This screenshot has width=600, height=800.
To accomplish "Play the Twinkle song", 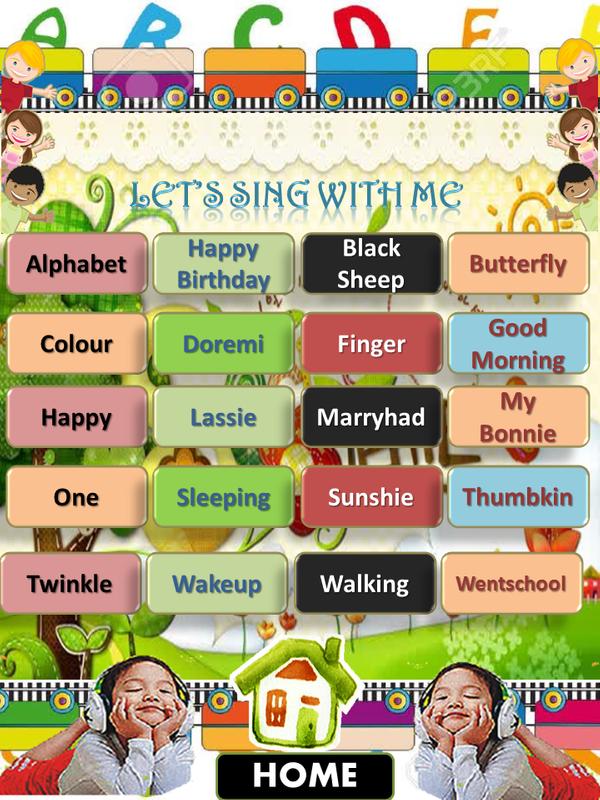I will pos(70,584).
